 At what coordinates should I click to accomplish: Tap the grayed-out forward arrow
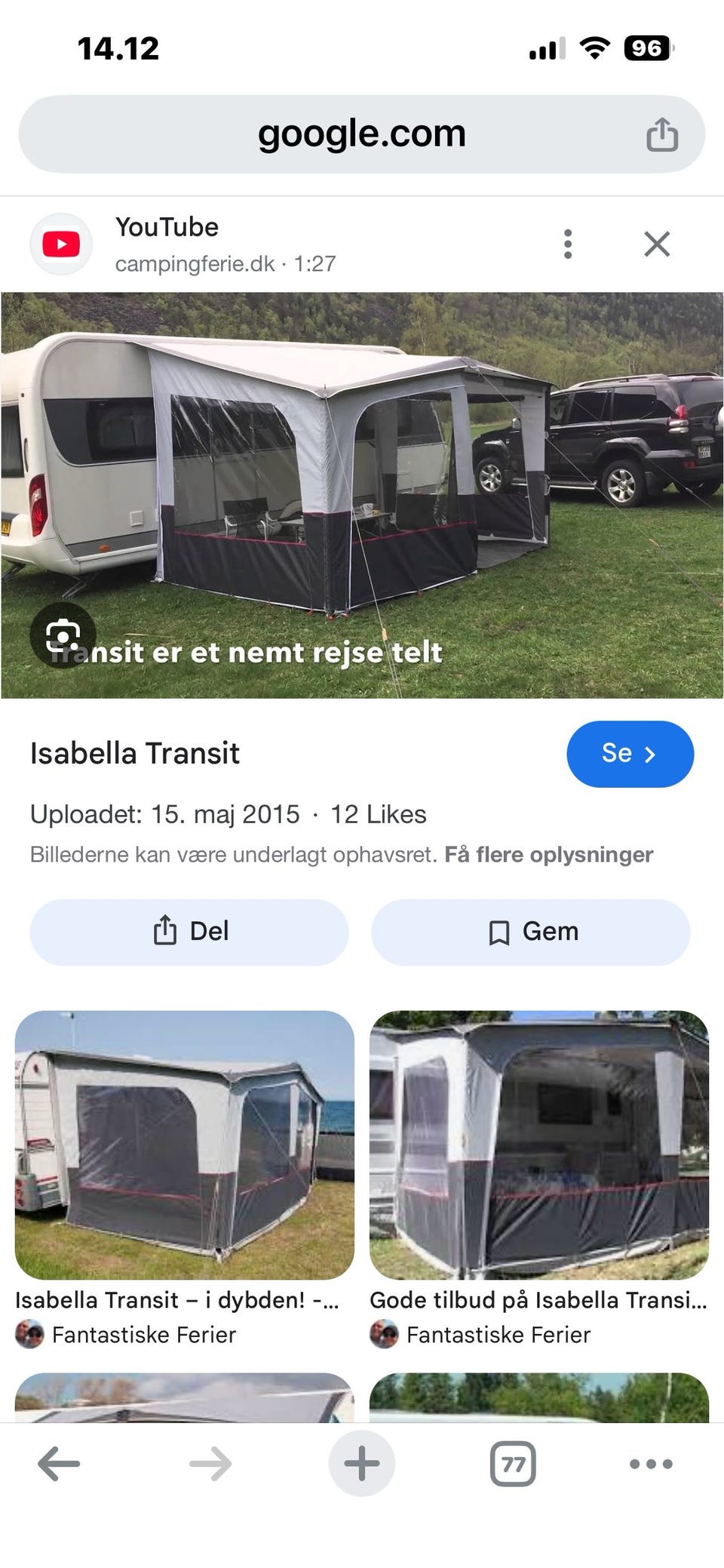pyautogui.click(x=206, y=1462)
